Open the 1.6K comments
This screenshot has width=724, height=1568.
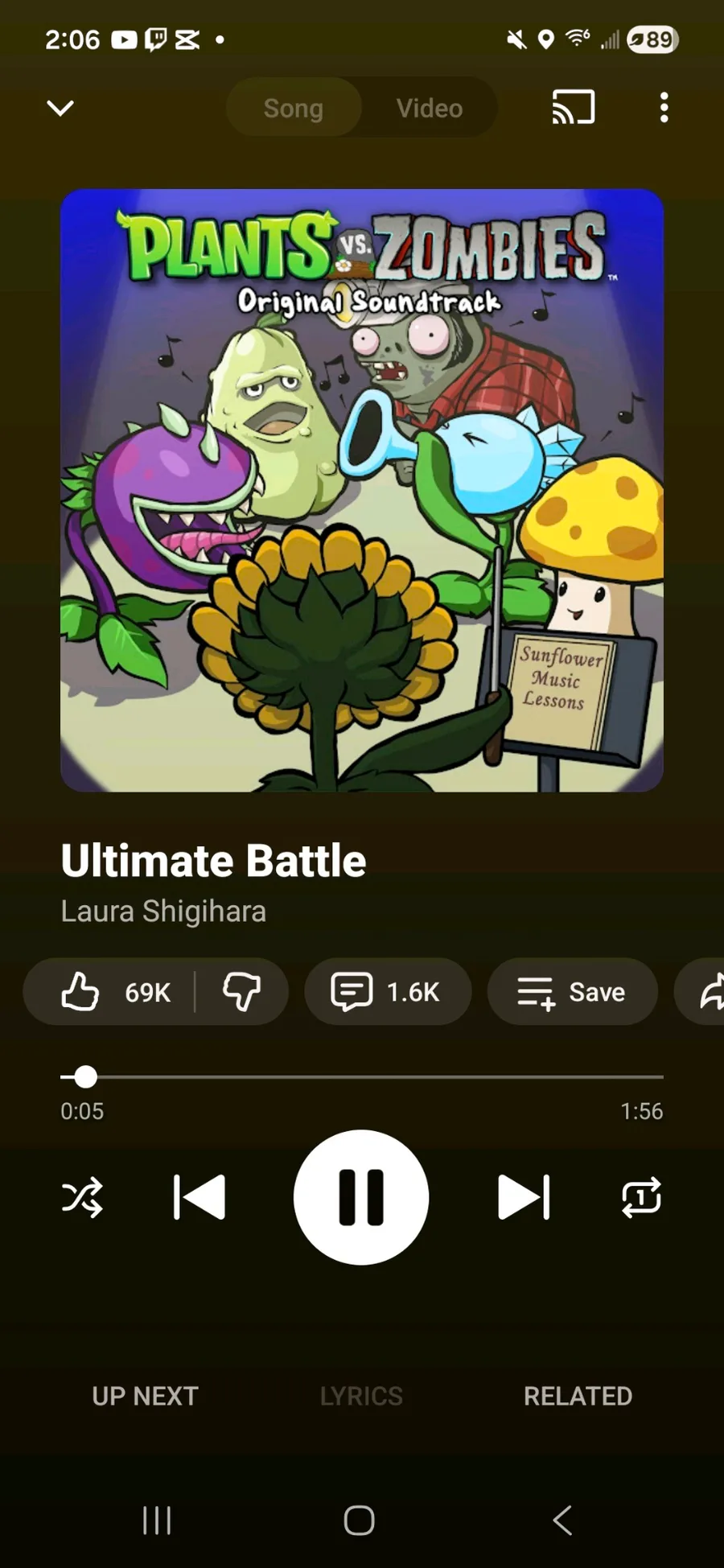tap(387, 991)
